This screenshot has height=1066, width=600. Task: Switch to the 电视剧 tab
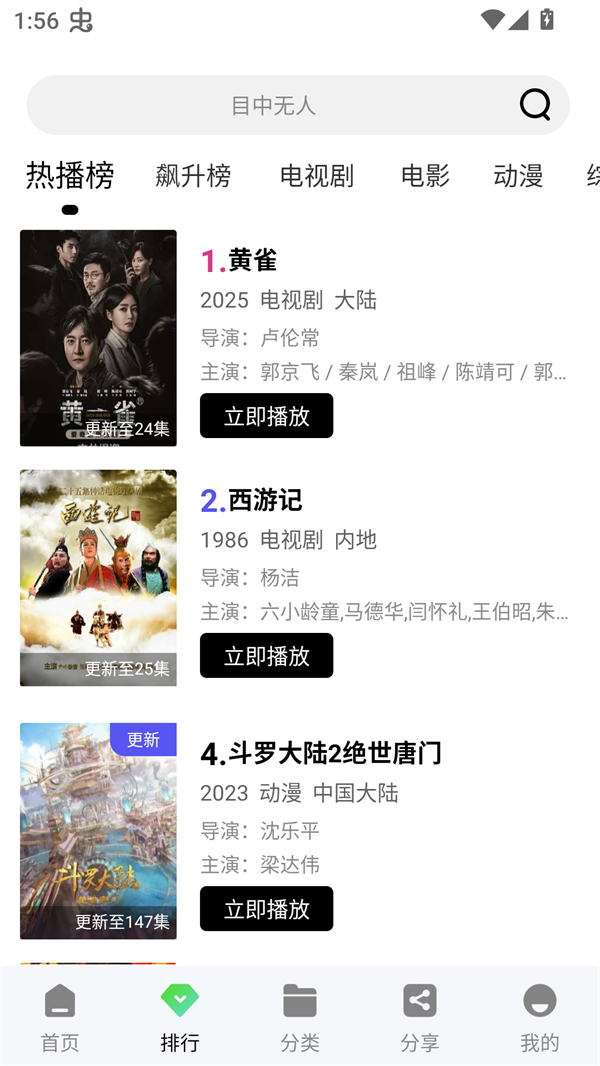tap(316, 176)
